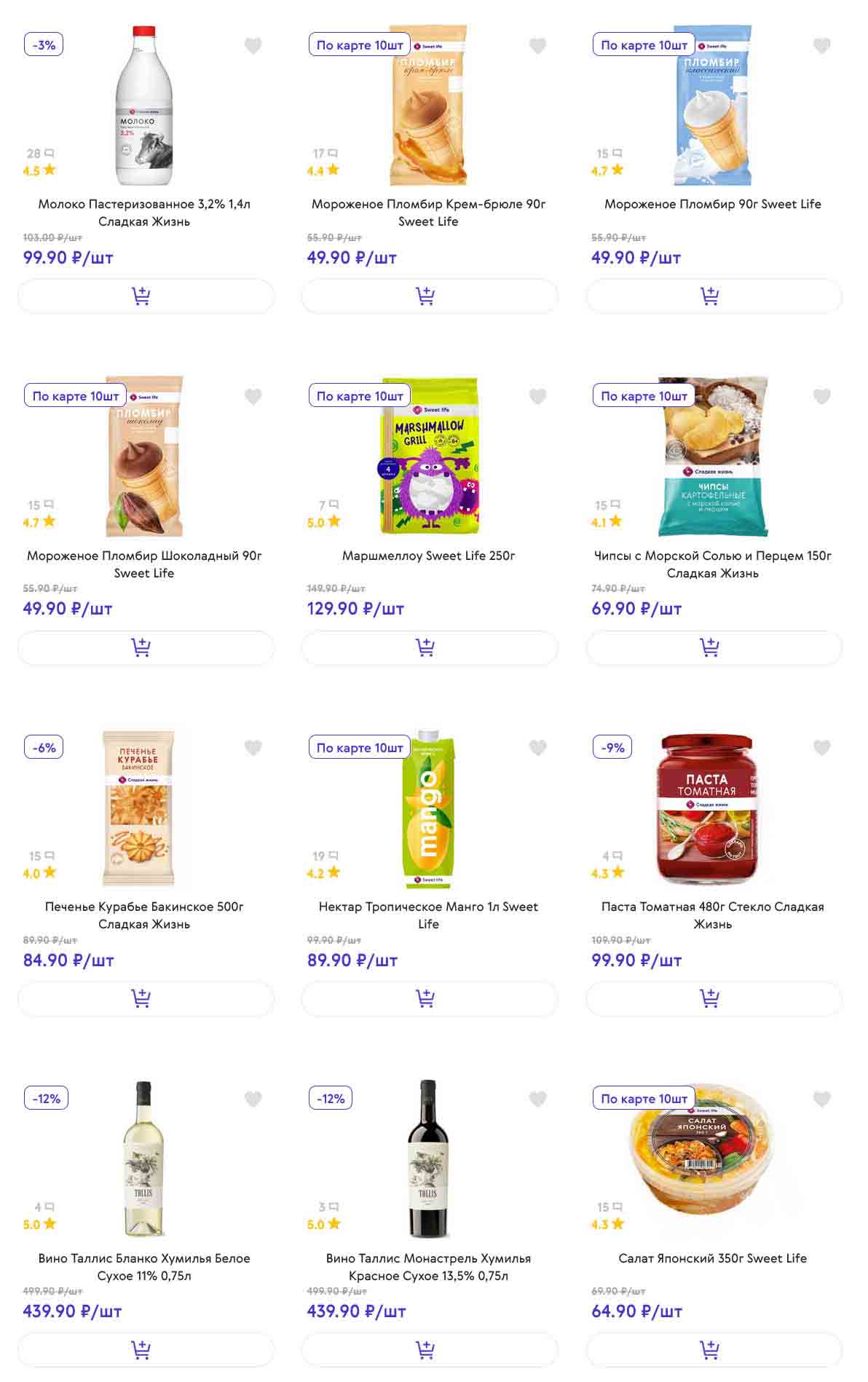This screenshot has width=868, height=1382.
Task: Like the Чипсы с Морской Солью и Перцем
Action: point(821,397)
